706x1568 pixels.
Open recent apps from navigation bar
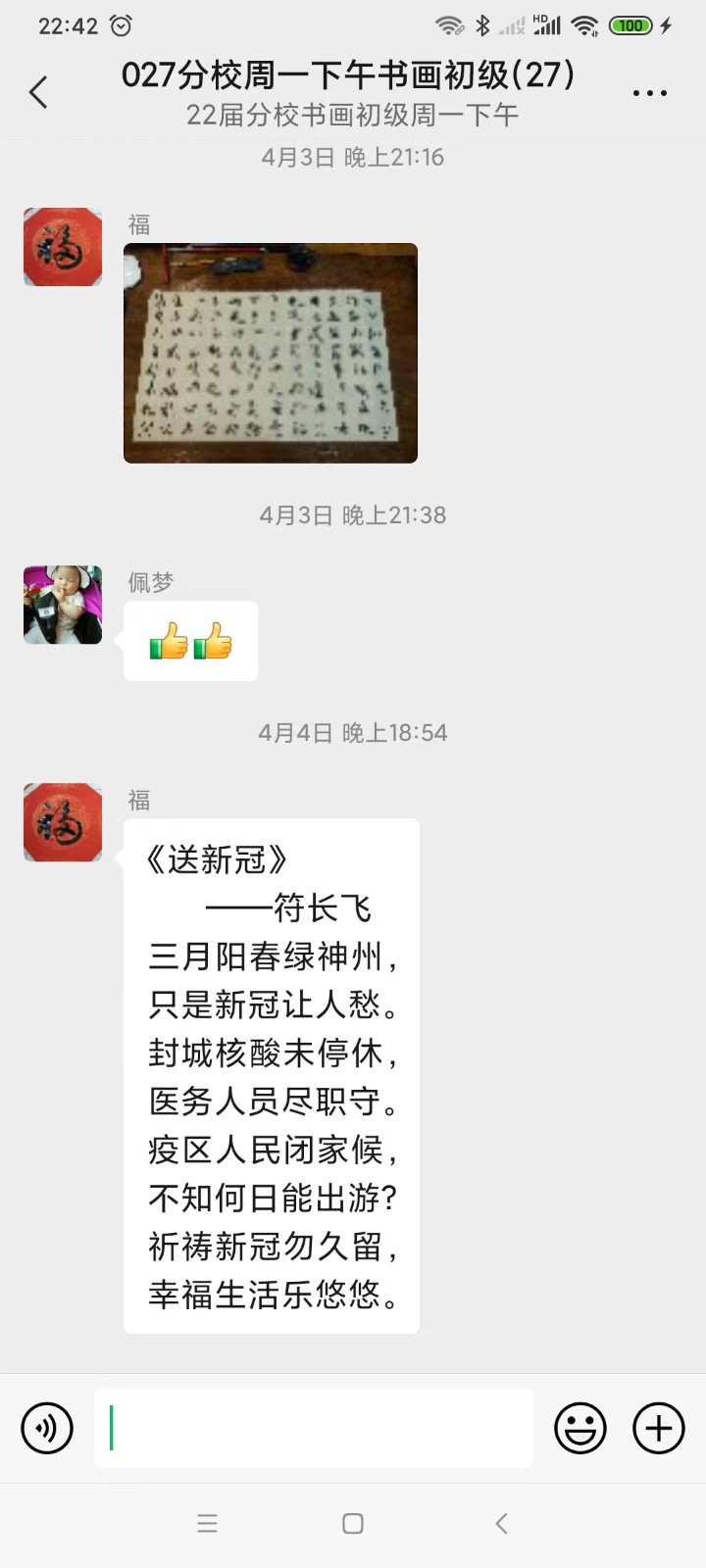[207, 1523]
